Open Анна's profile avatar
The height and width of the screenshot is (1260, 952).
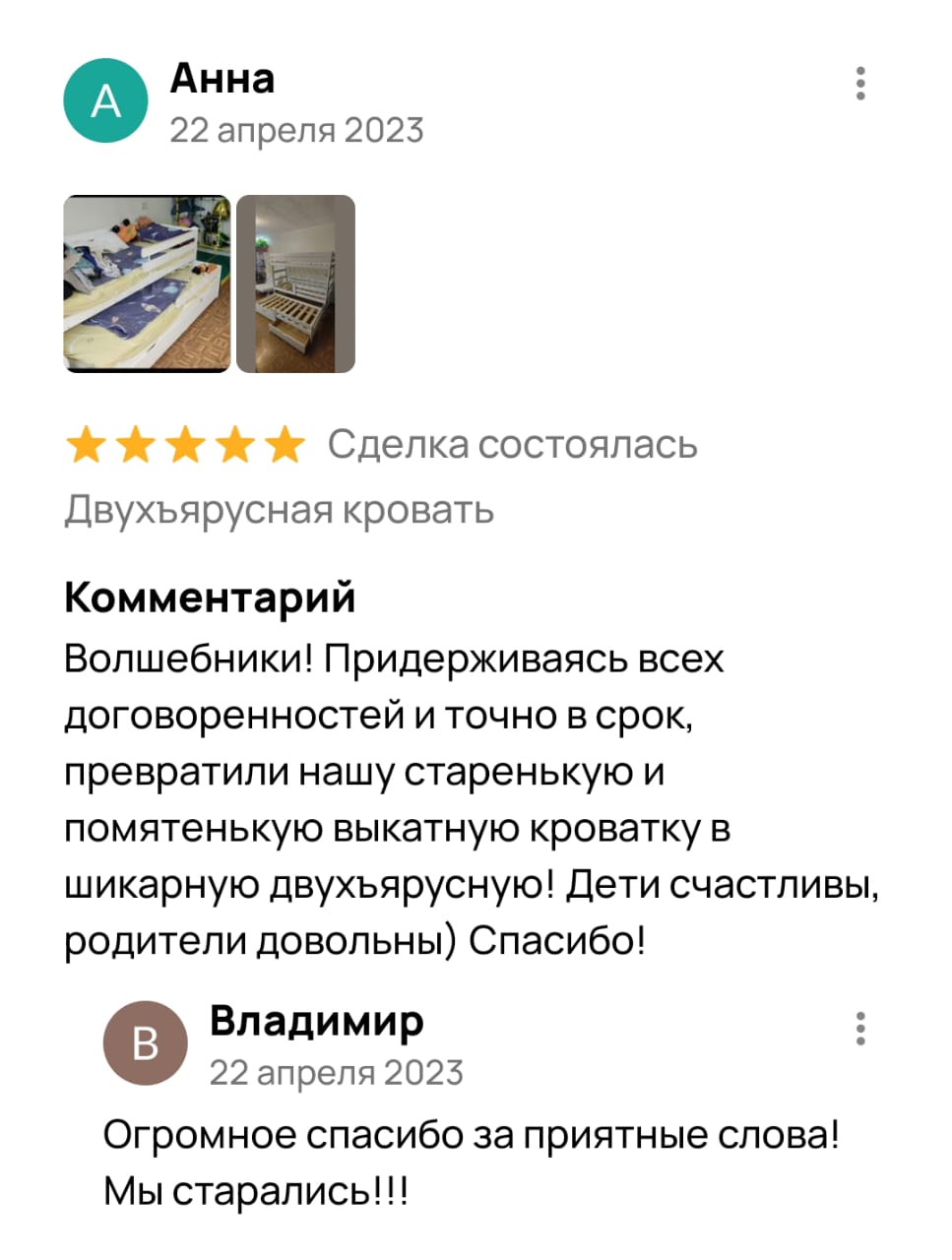[x=105, y=100]
